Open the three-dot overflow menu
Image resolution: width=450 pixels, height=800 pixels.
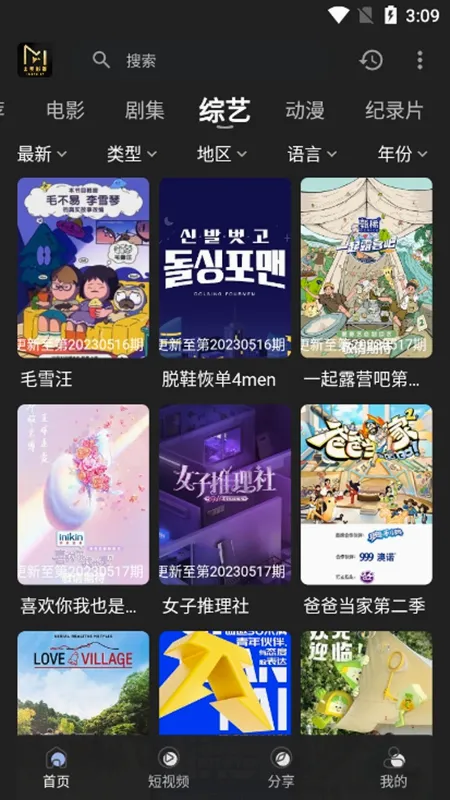click(419, 60)
